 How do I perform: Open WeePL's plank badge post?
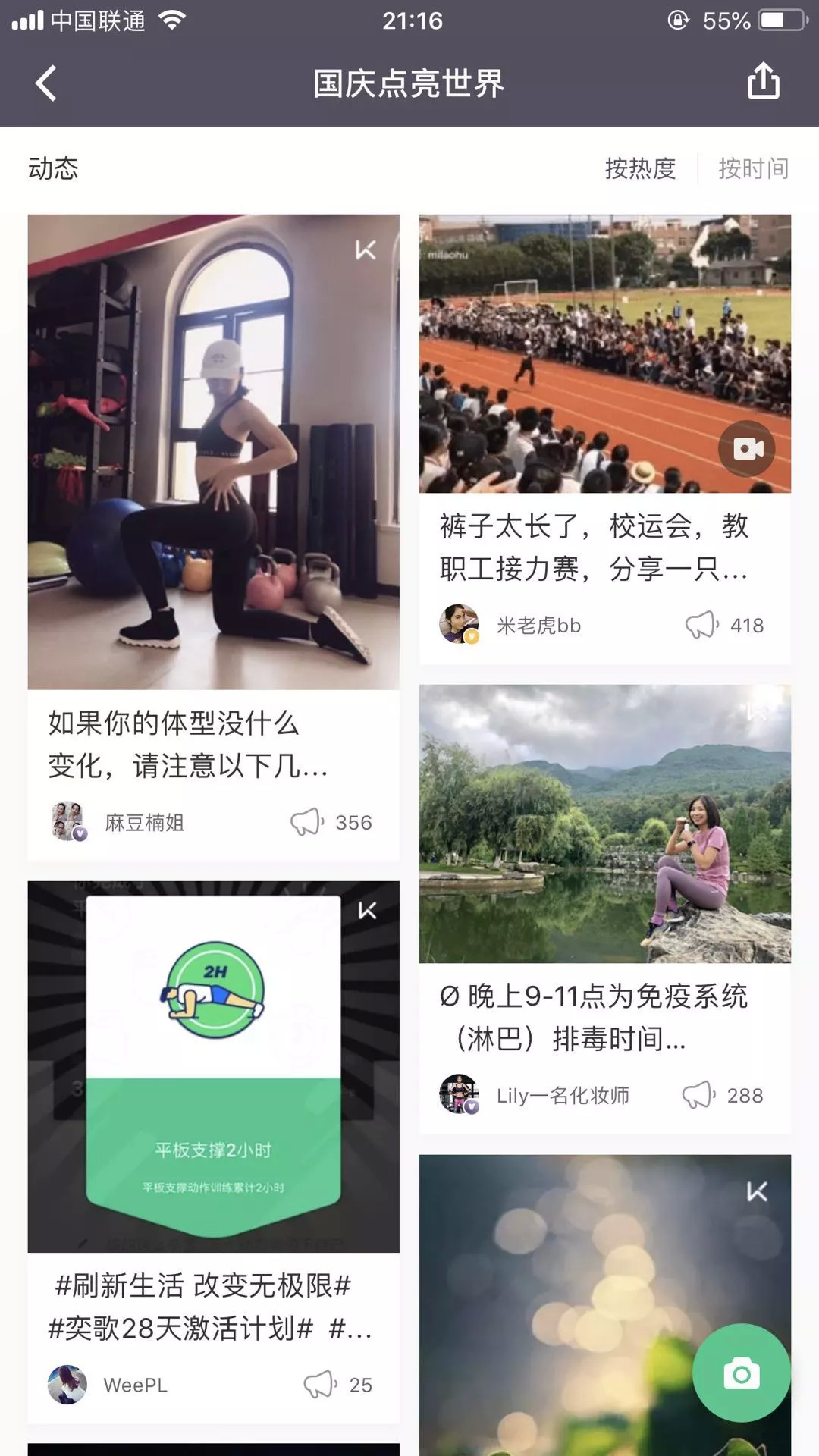[x=213, y=1066]
